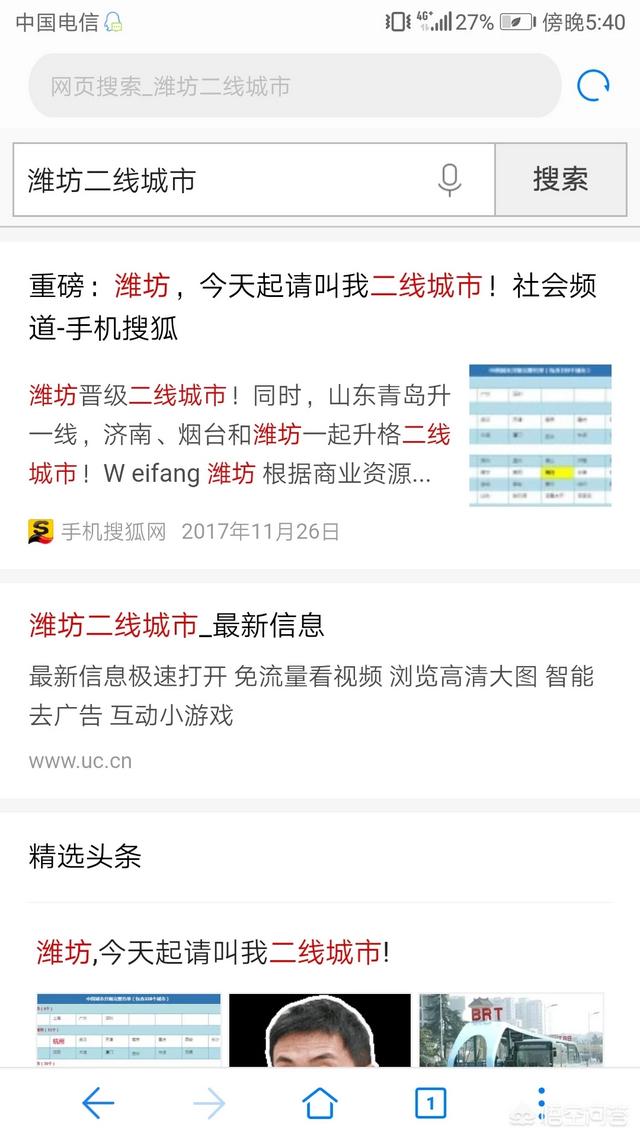Go forward with the browser forward arrow
640x1138 pixels.
click(x=209, y=1103)
